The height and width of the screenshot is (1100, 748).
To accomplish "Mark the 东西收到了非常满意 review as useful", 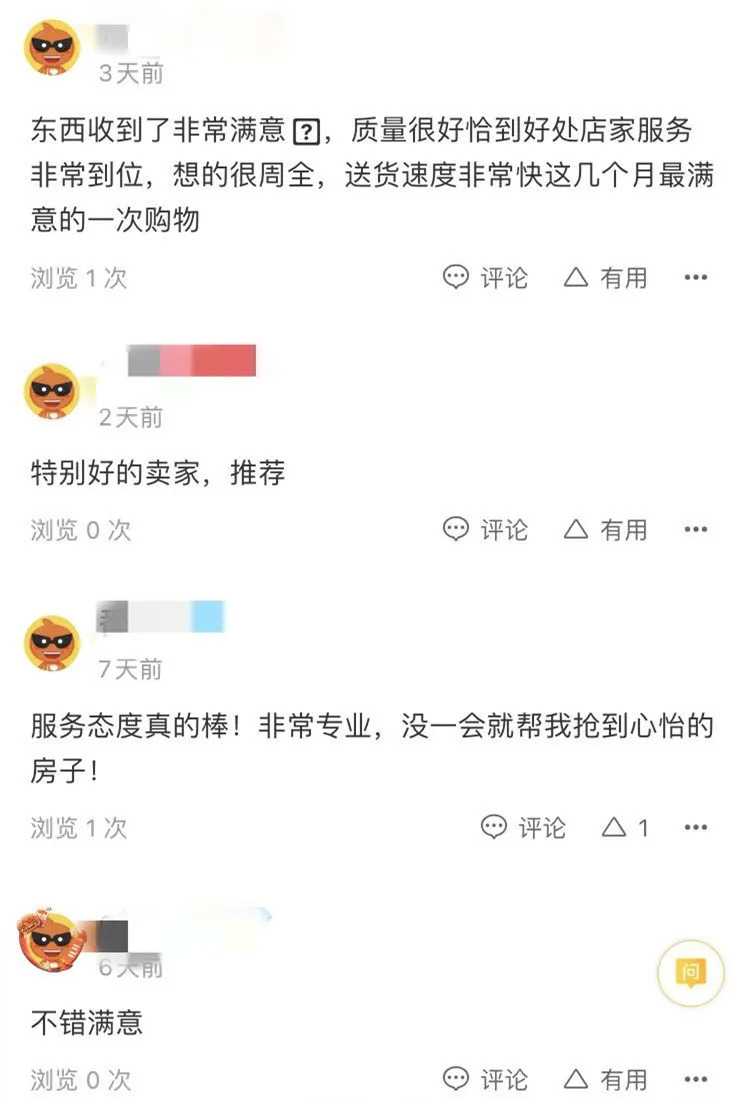I will coord(605,277).
